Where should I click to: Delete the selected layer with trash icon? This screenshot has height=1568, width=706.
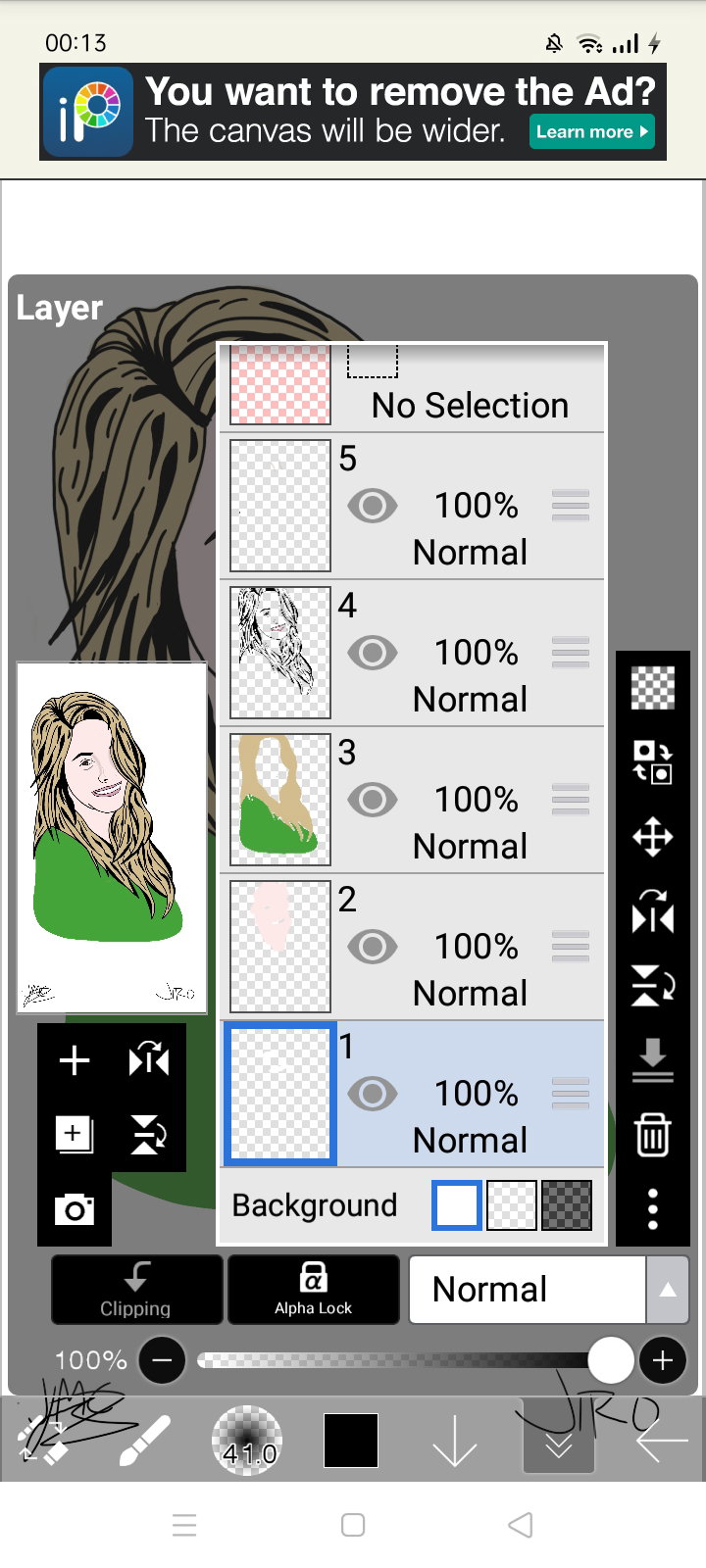coord(653,1135)
